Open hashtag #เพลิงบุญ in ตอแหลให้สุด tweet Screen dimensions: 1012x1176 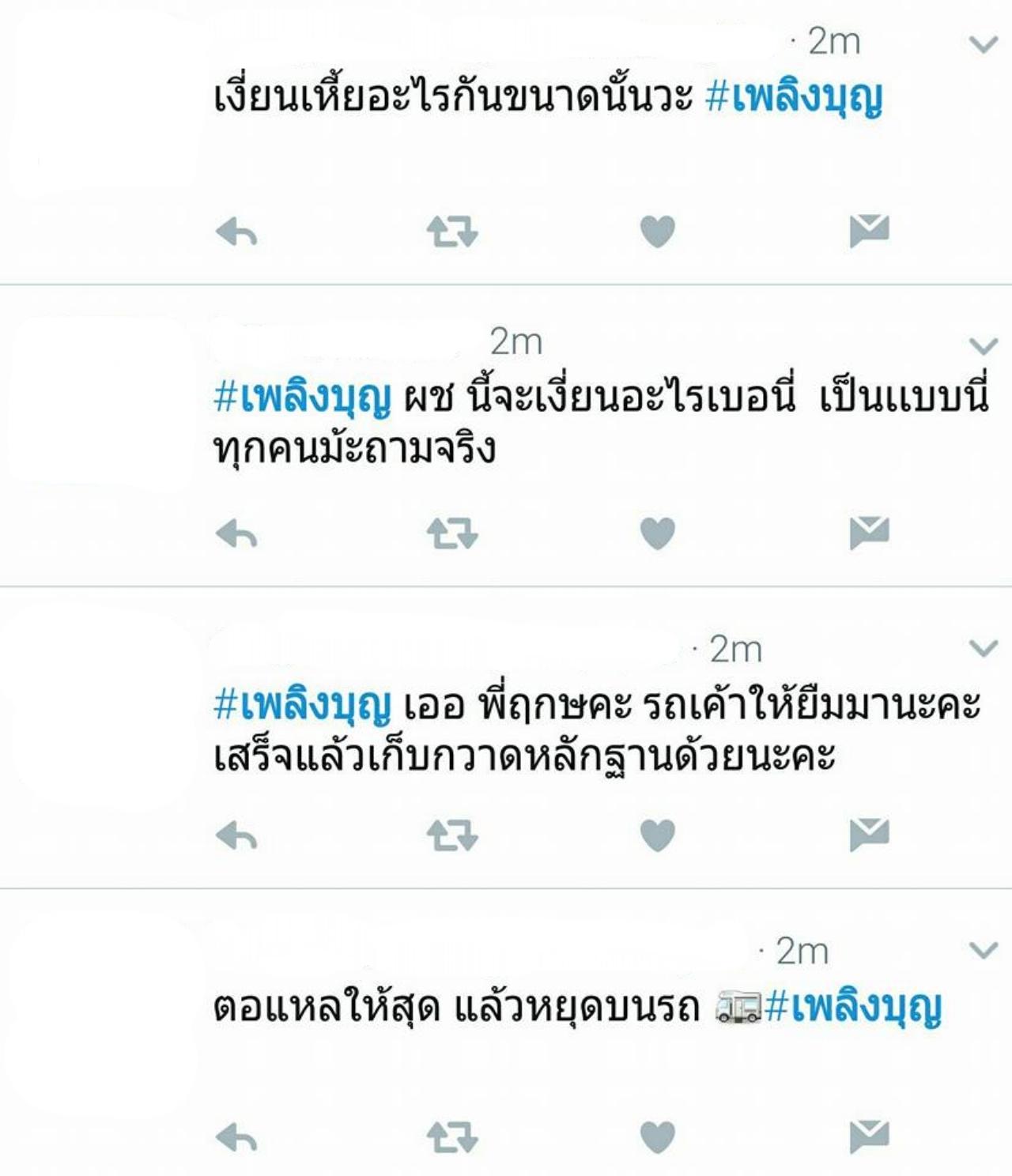pos(854,1008)
